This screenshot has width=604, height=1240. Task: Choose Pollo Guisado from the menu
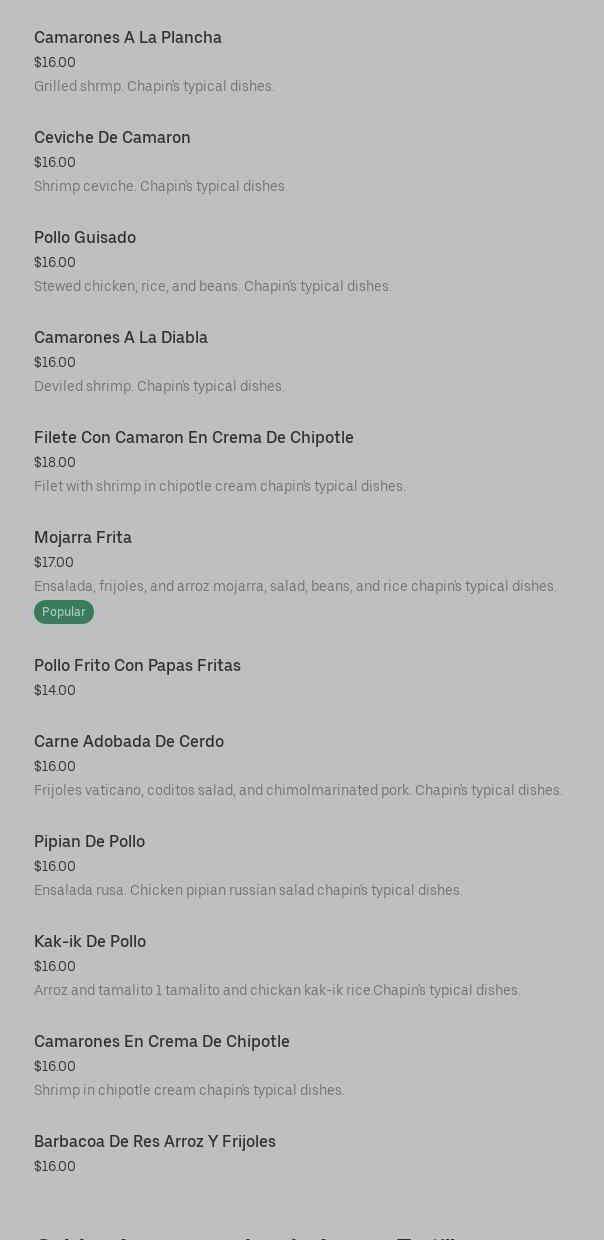pyautogui.click(x=85, y=238)
